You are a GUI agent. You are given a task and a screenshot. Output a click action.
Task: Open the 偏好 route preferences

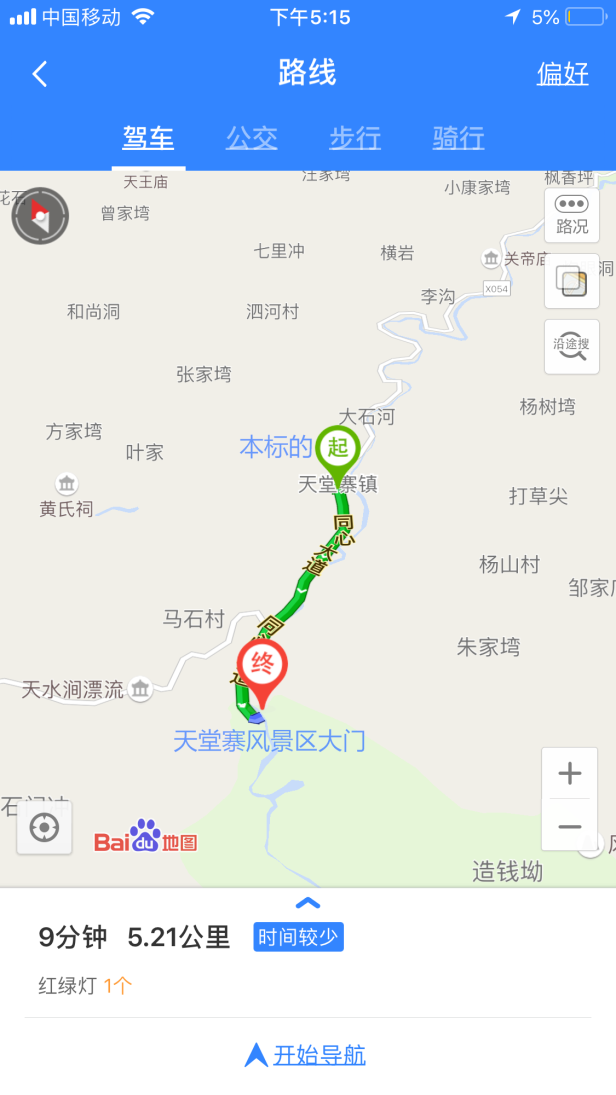tap(562, 74)
